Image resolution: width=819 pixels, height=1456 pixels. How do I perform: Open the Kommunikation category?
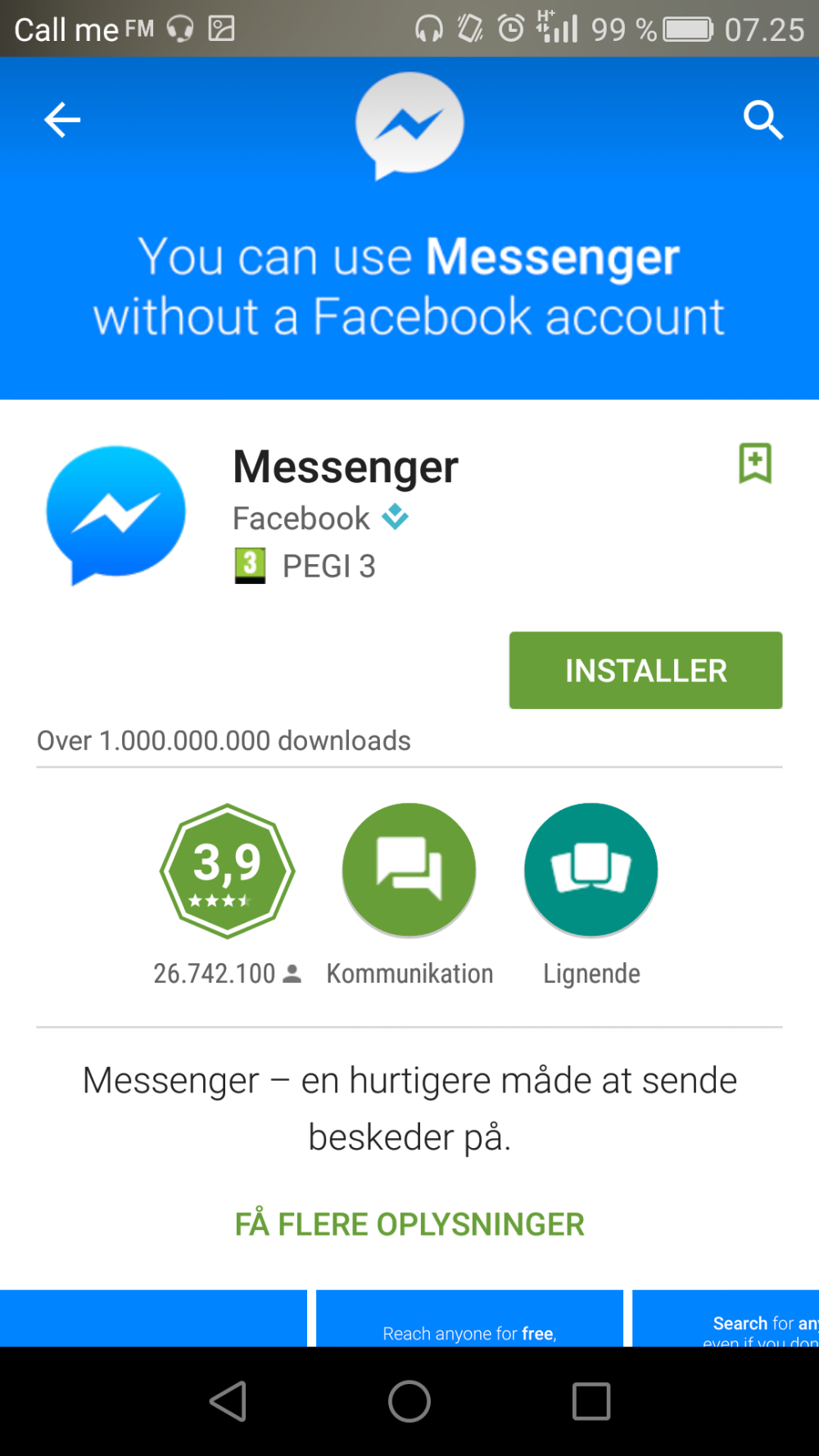tap(409, 870)
